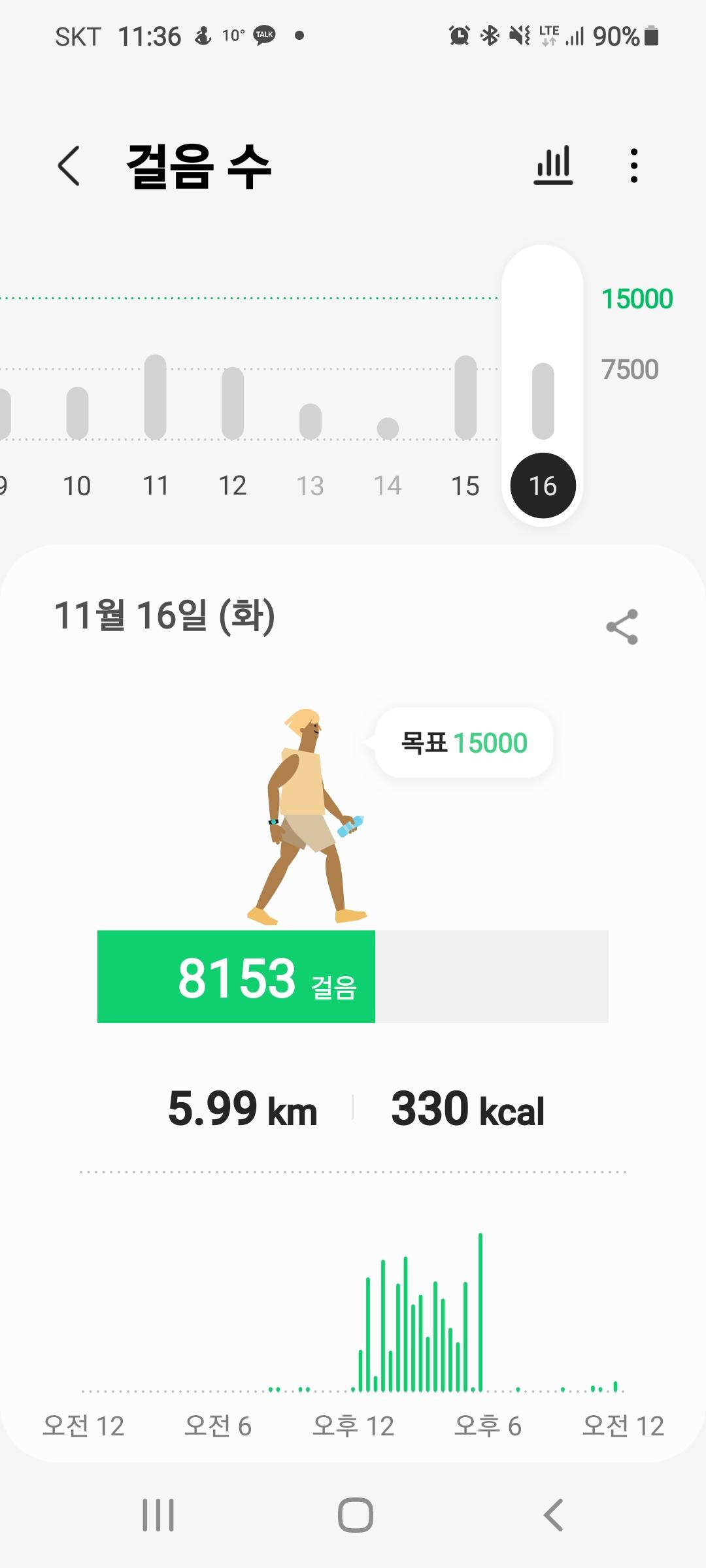
Task: Go back from the 걸음 수 screen
Action: pyautogui.click(x=69, y=166)
